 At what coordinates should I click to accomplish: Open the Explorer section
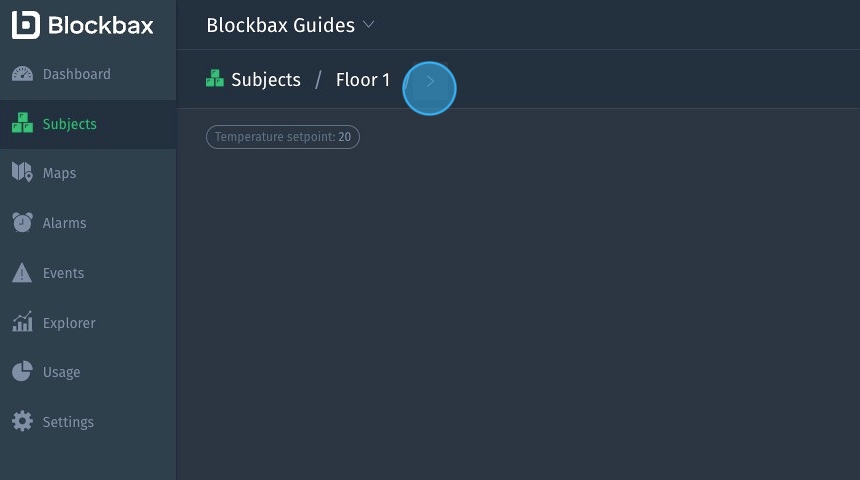coord(69,323)
